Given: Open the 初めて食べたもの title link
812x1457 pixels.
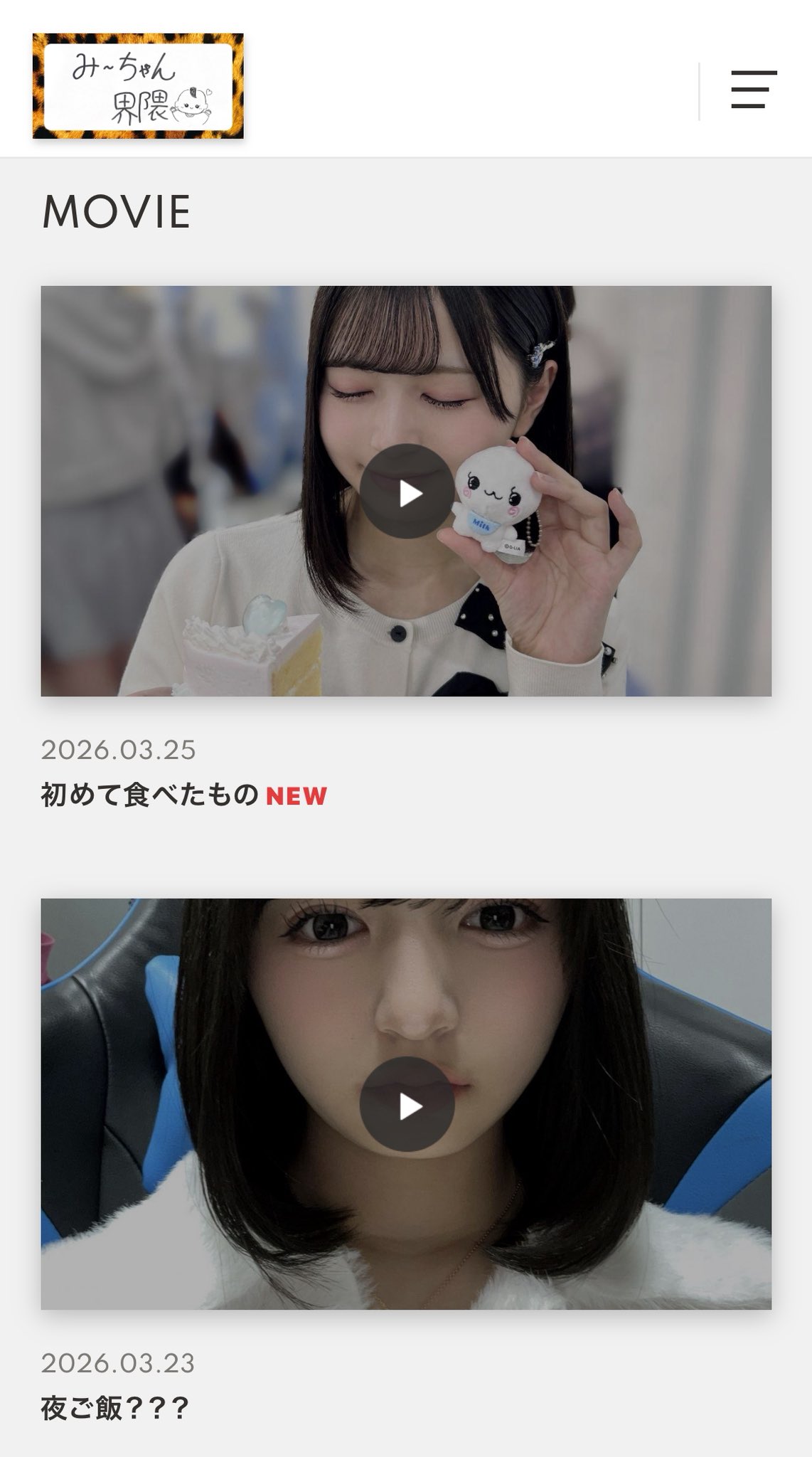Looking at the screenshot, I should click(x=149, y=795).
